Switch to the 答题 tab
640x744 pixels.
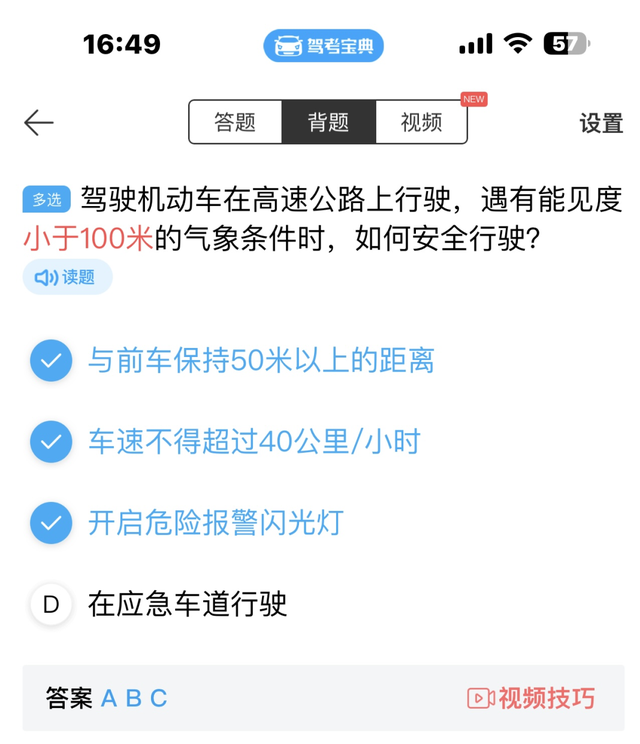click(x=235, y=122)
